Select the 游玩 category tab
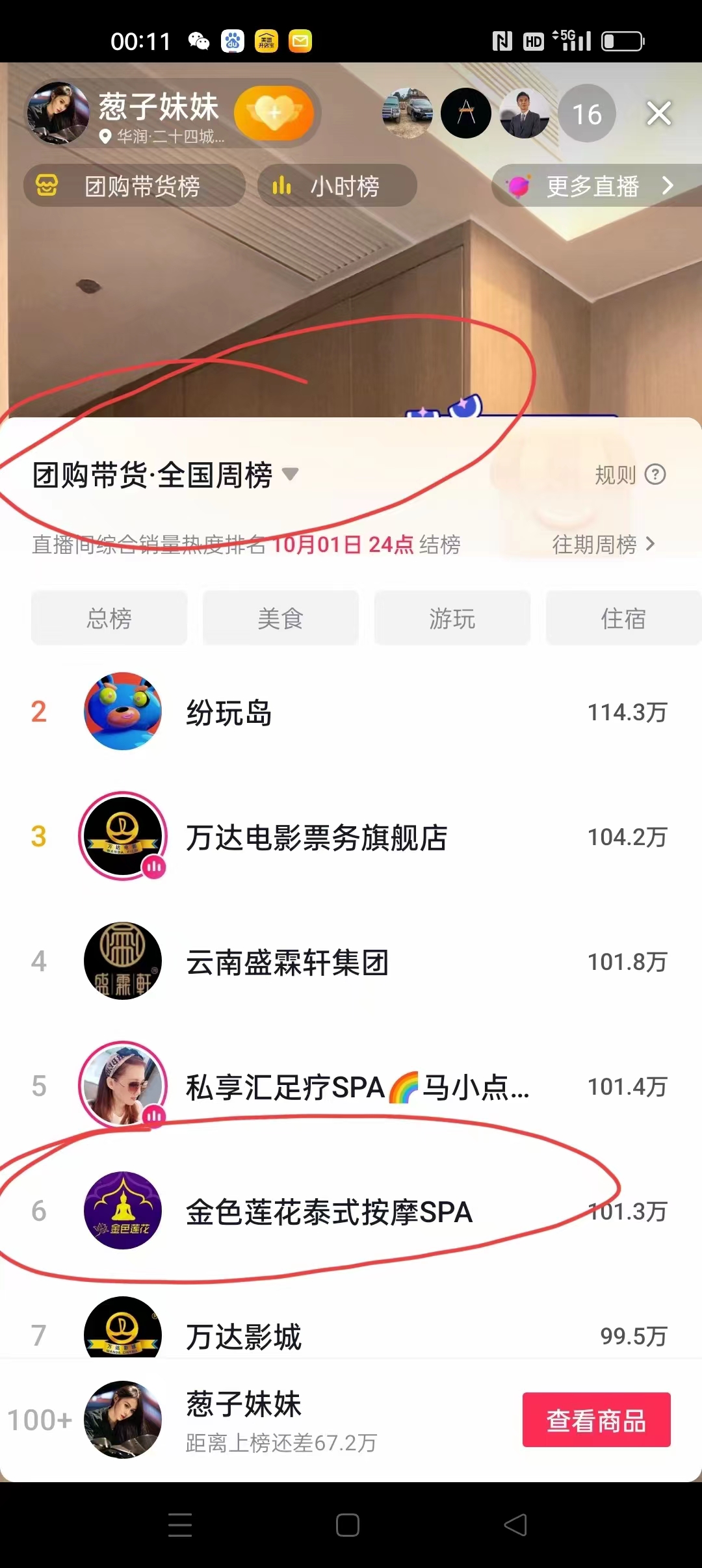 tap(452, 618)
